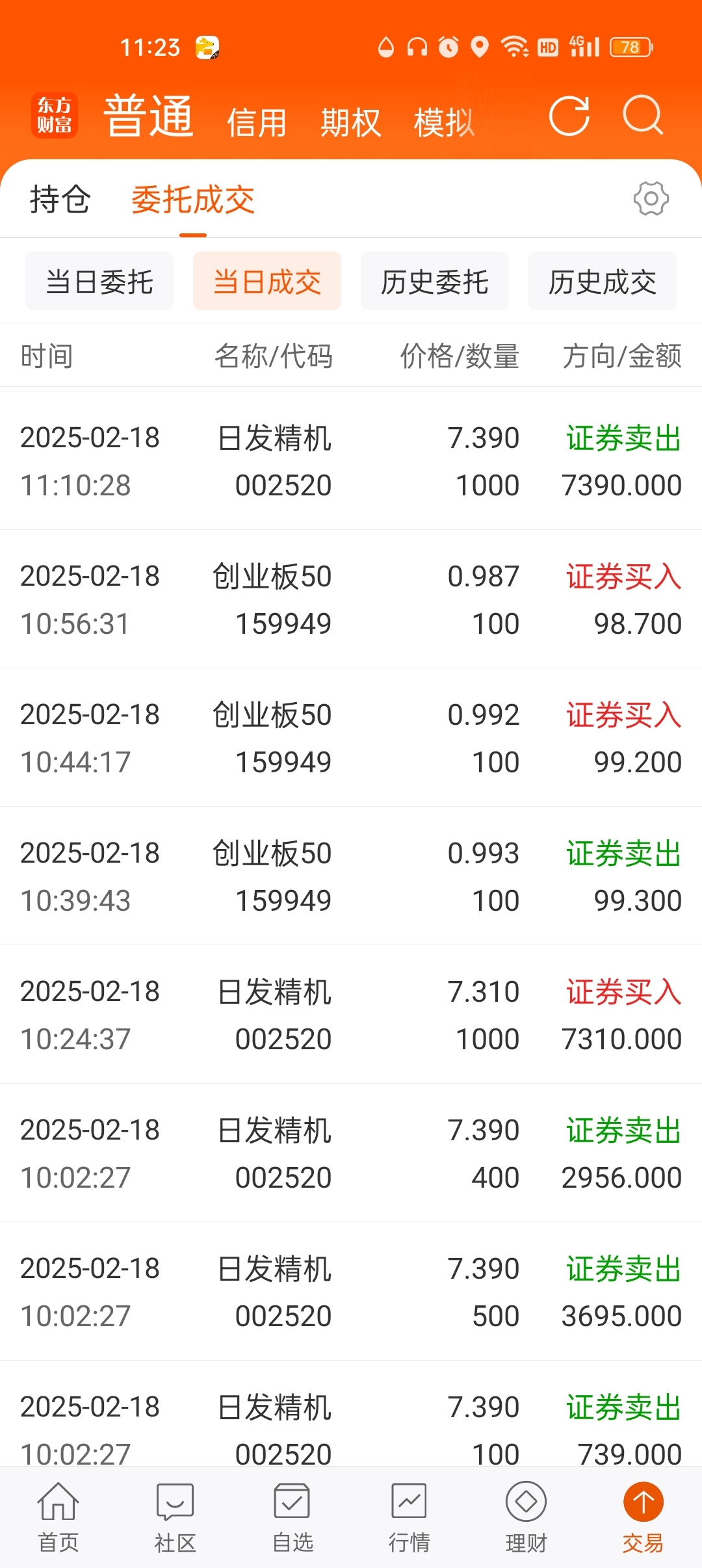Open the 10:56:31 创业板50 buy record

point(351,599)
